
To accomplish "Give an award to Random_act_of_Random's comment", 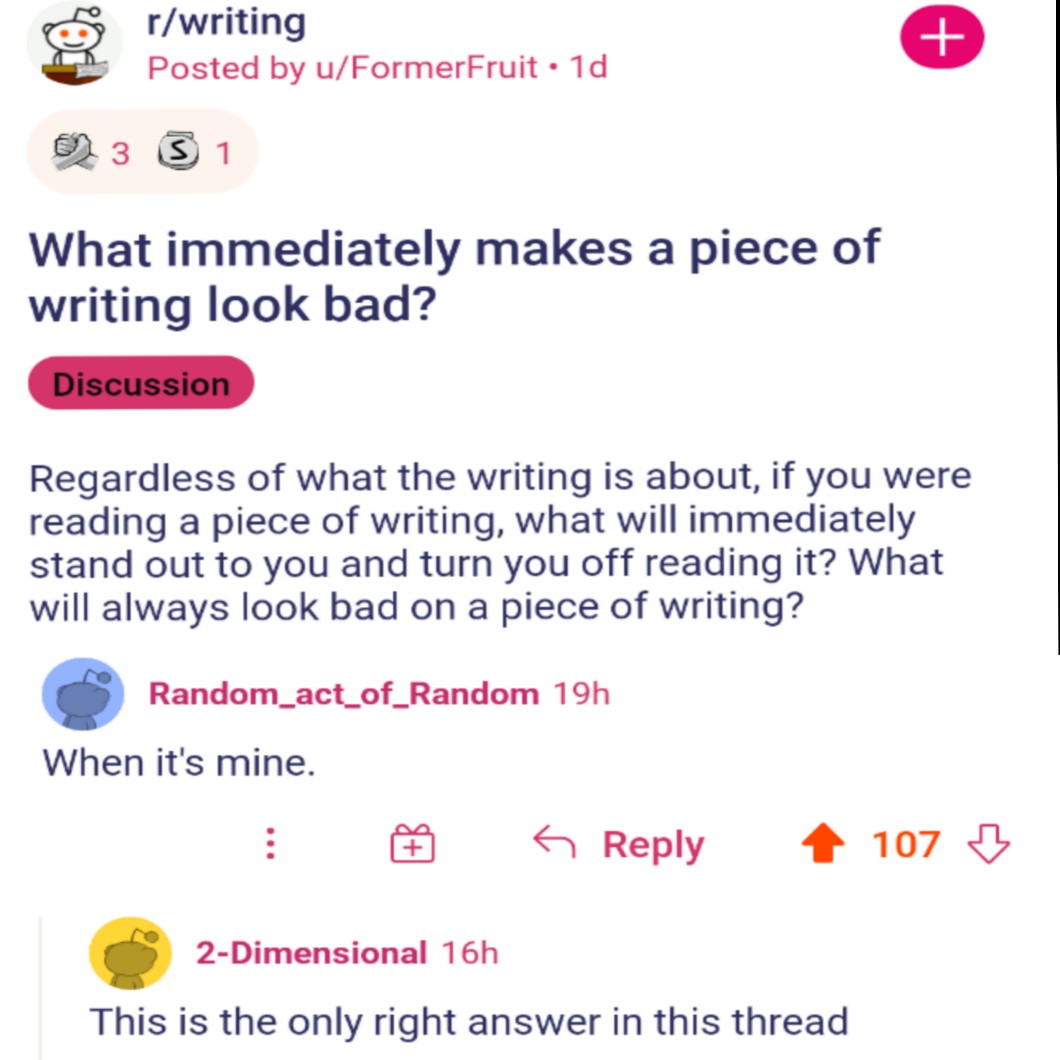I will pos(412,844).
